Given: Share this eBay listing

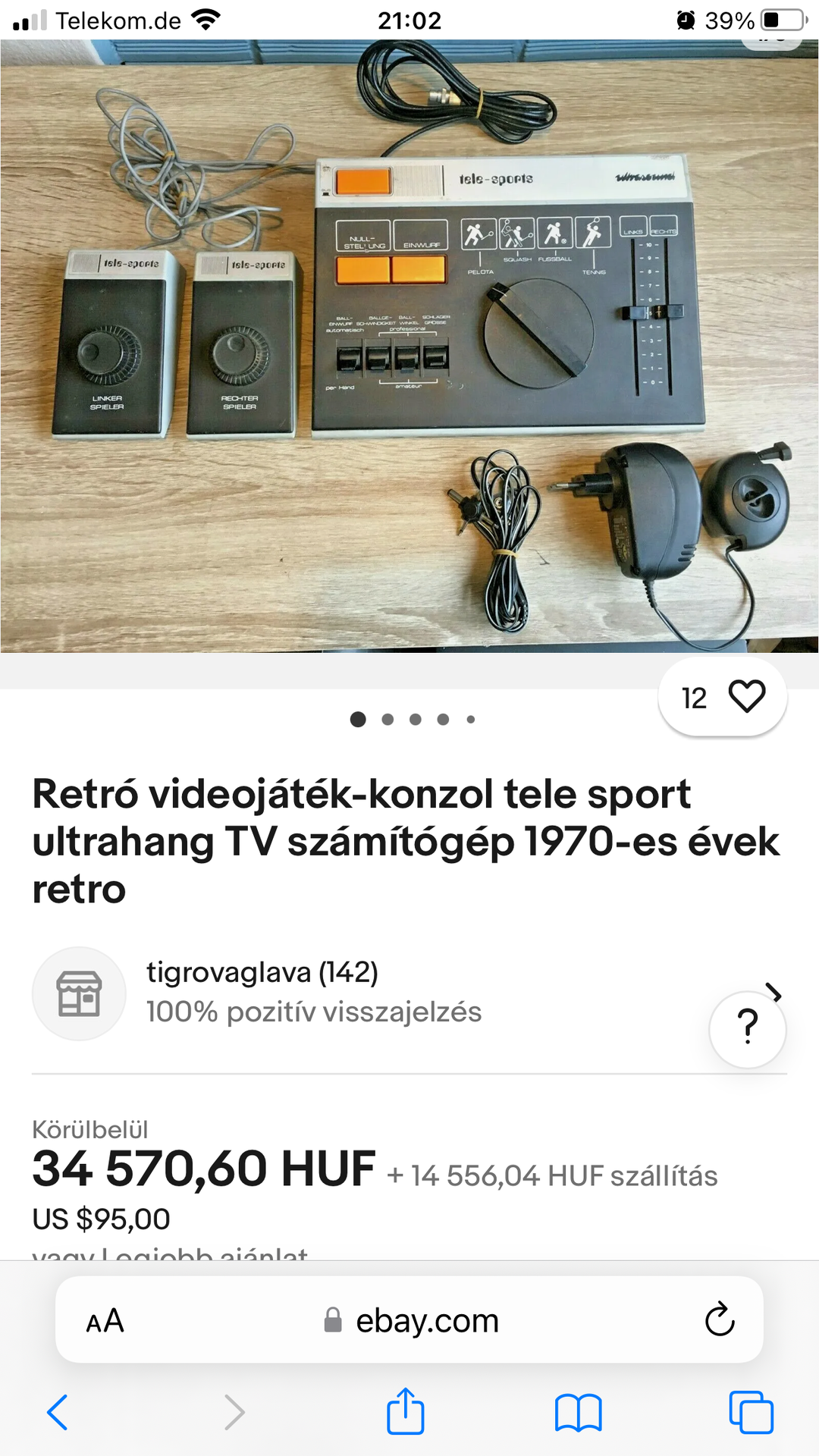Looking at the screenshot, I should pyautogui.click(x=406, y=1412).
